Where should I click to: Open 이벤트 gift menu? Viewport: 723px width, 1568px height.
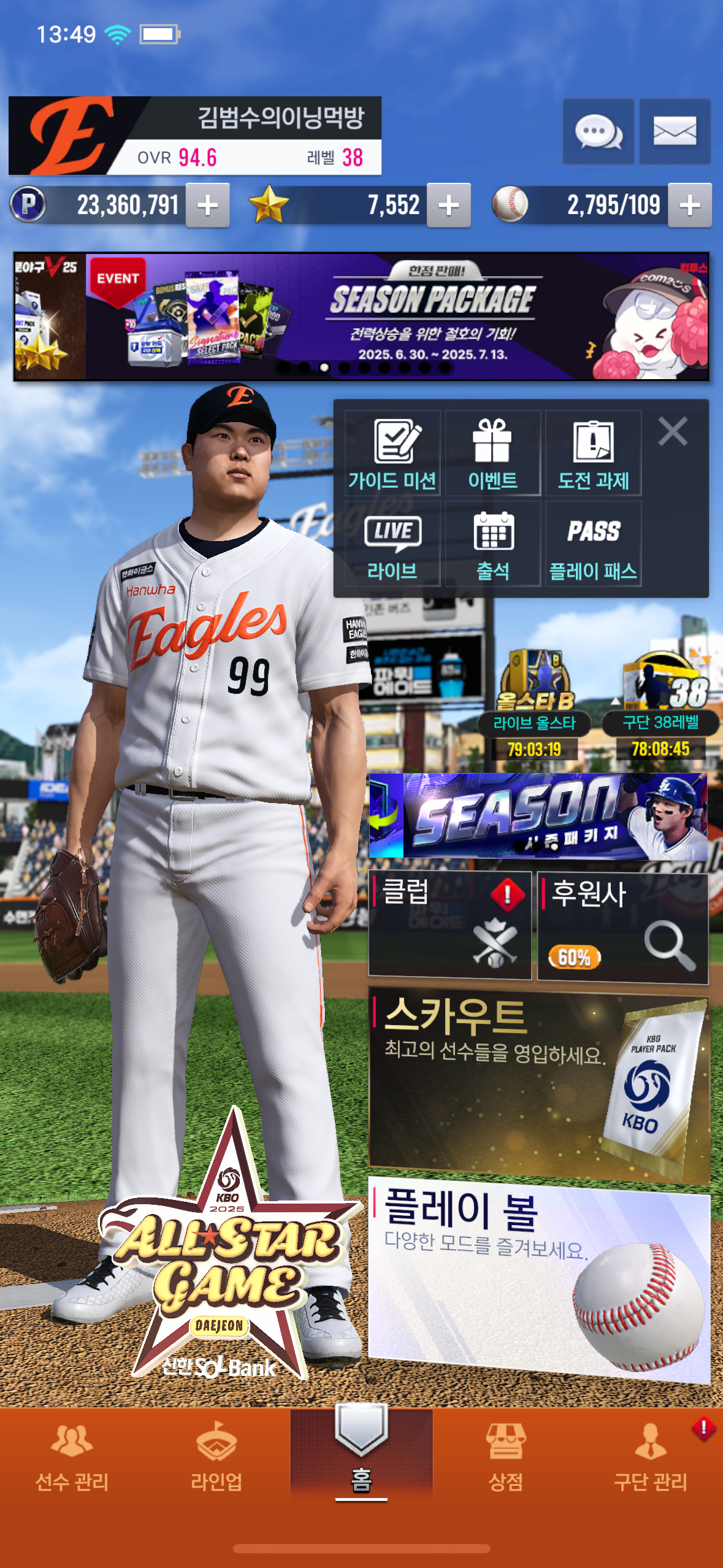tap(492, 454)
